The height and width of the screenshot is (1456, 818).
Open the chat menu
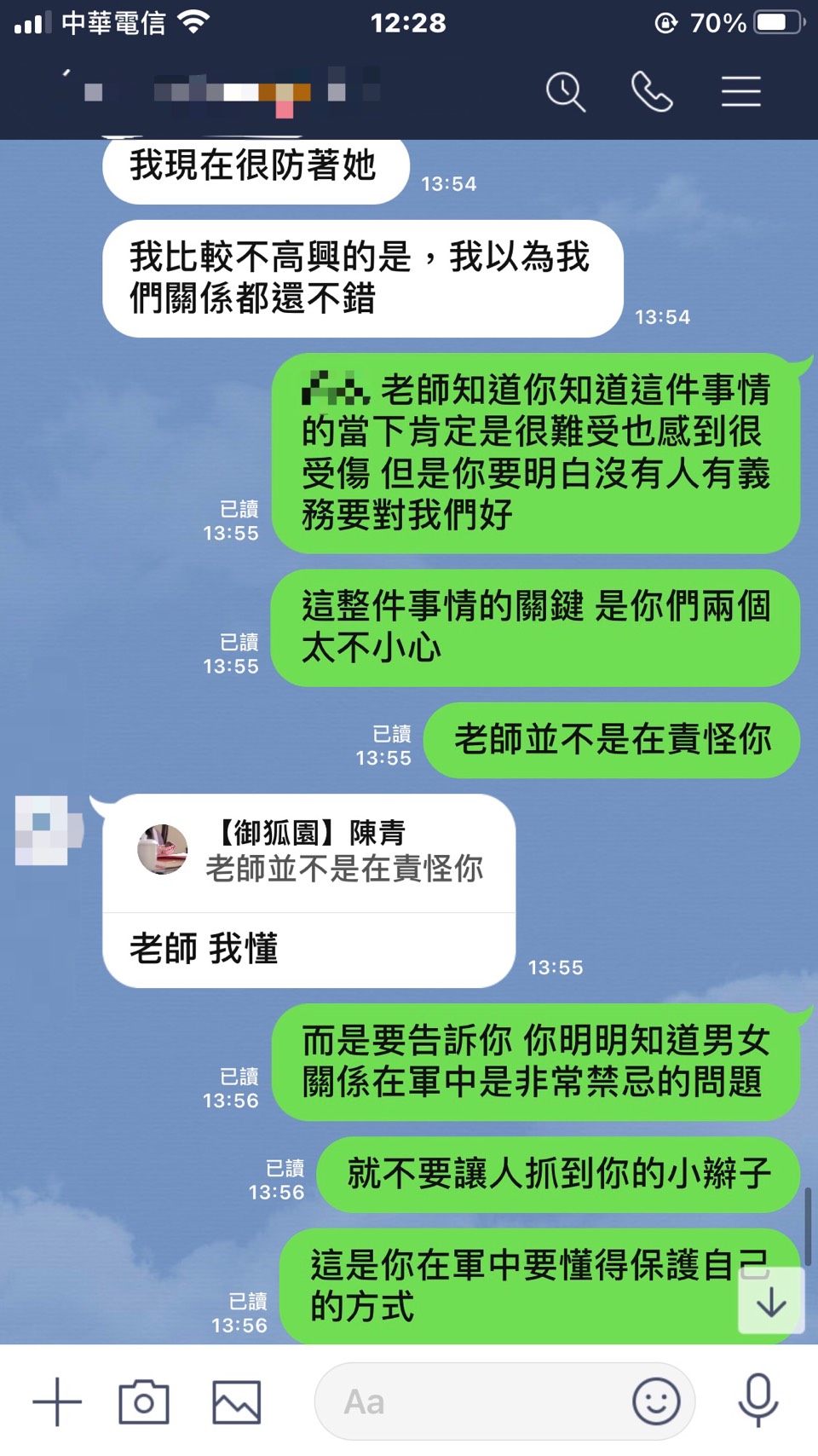tap(740, 91)
